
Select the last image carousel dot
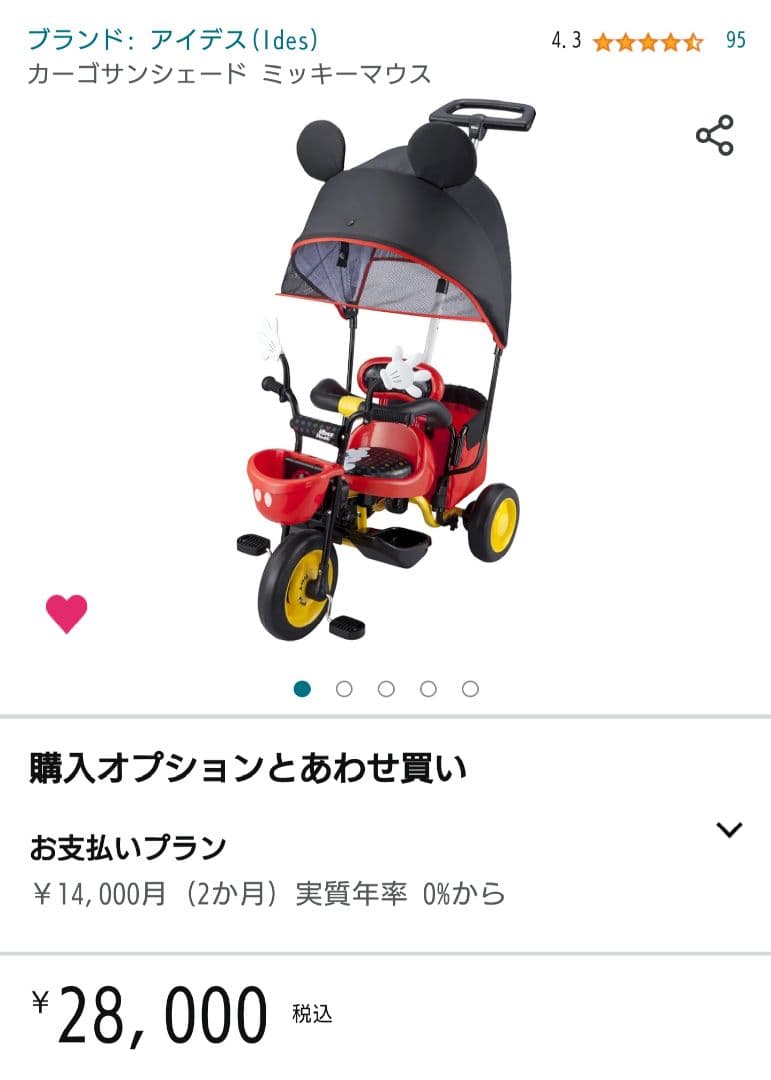466,688
